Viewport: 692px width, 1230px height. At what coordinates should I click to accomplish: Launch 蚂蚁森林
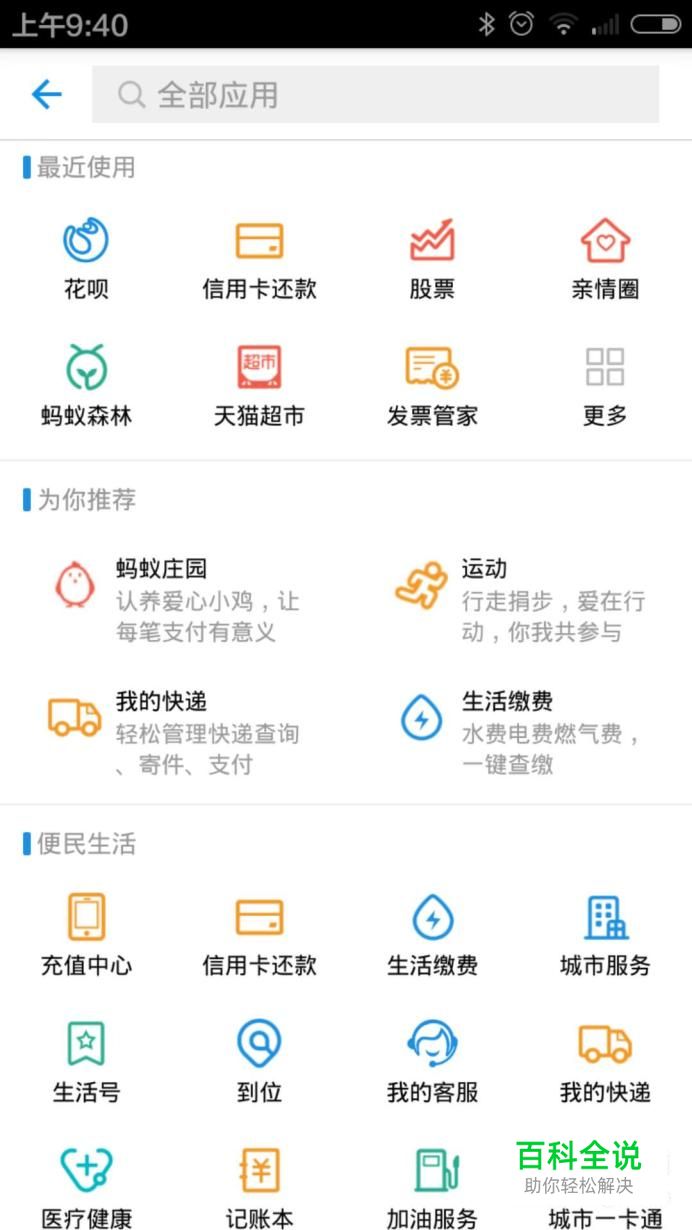point(86,386)
